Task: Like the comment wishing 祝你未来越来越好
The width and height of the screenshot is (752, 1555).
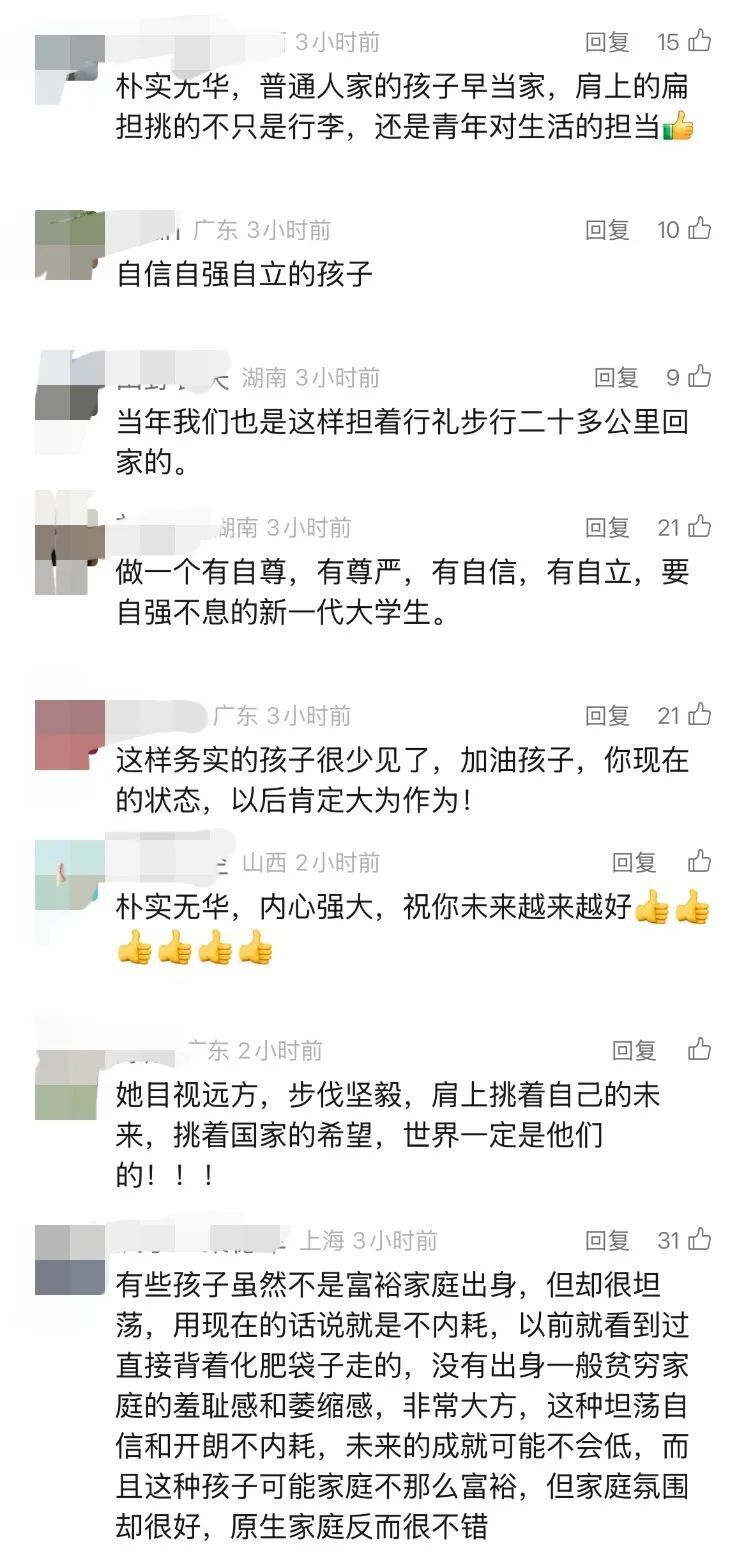Action: coord(699,861)
